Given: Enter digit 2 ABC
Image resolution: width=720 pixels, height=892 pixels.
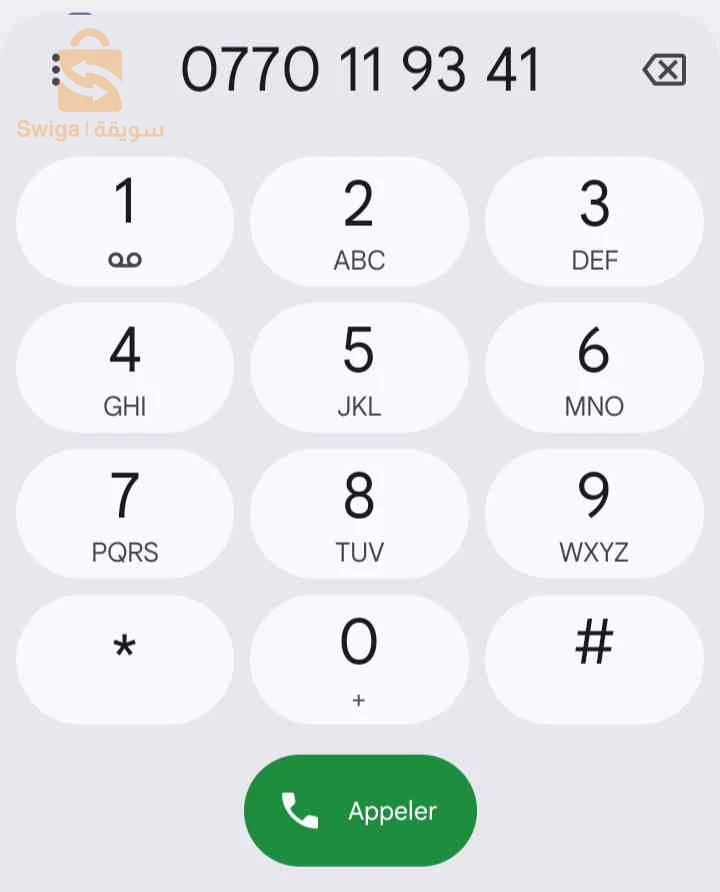Looking at the screenshot, I should click(359, 222).
